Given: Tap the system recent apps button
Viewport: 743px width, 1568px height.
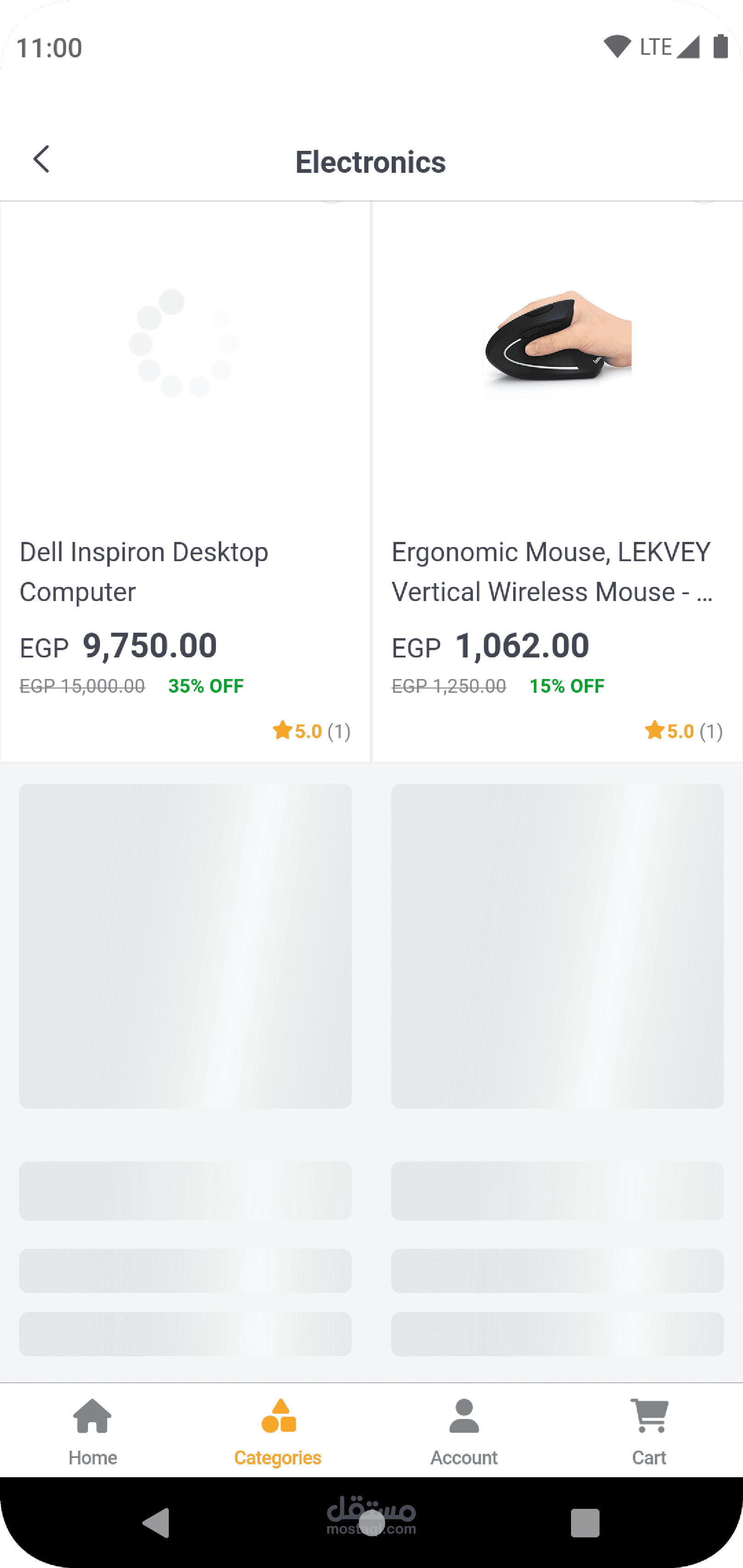Looking at the screenshot, I should pos(585,1523).
